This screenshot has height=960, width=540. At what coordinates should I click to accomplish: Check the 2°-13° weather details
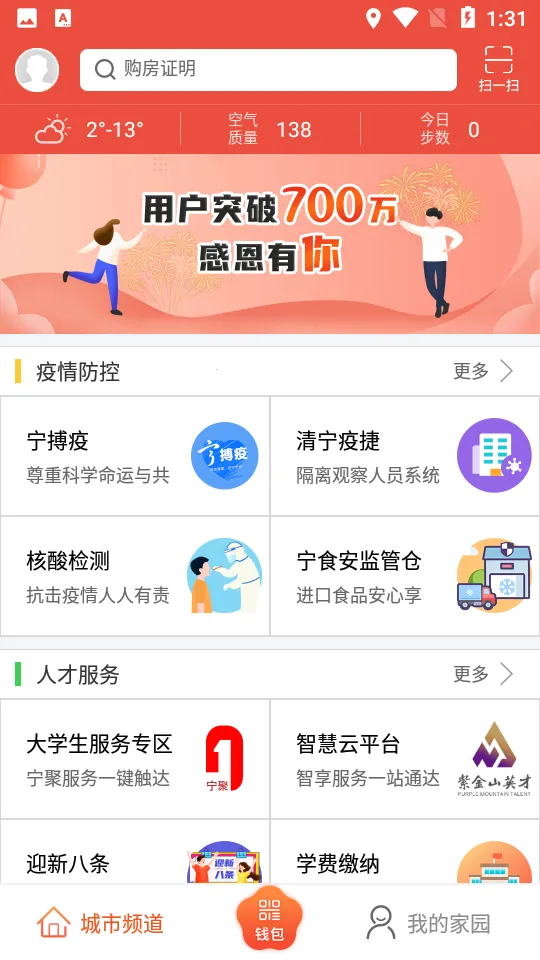(x=89, y=130)
